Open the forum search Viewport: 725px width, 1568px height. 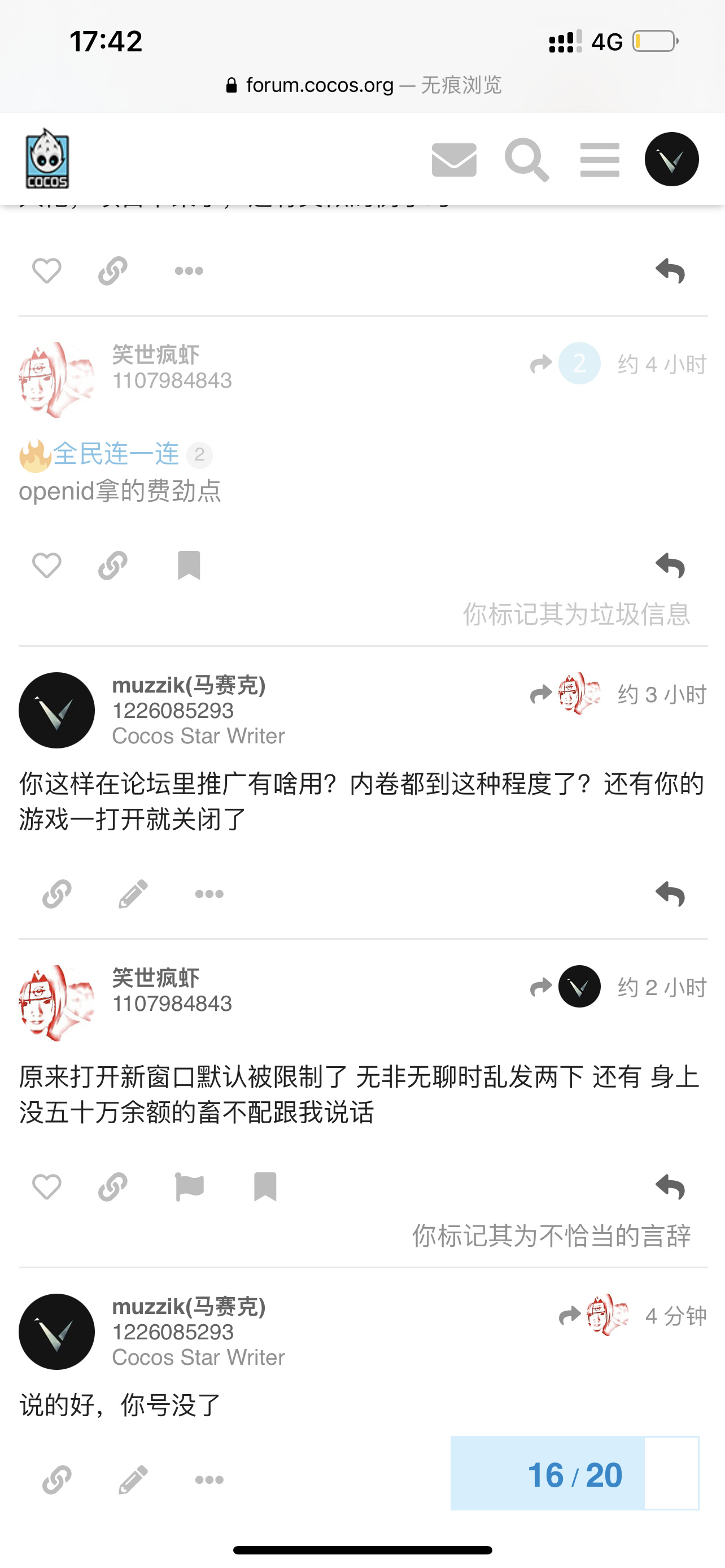pyautogui.click(x=527, y=160)
